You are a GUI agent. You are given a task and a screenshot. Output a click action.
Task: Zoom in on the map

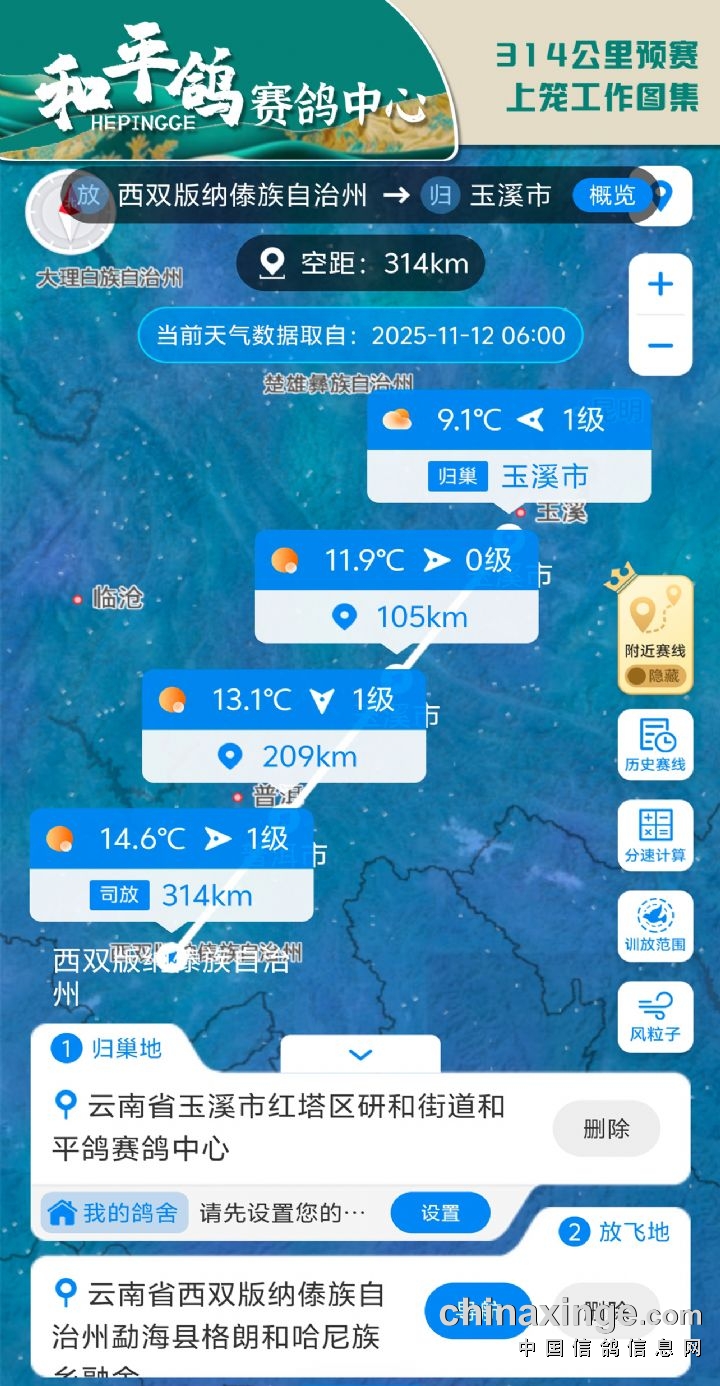coord(660,285)
